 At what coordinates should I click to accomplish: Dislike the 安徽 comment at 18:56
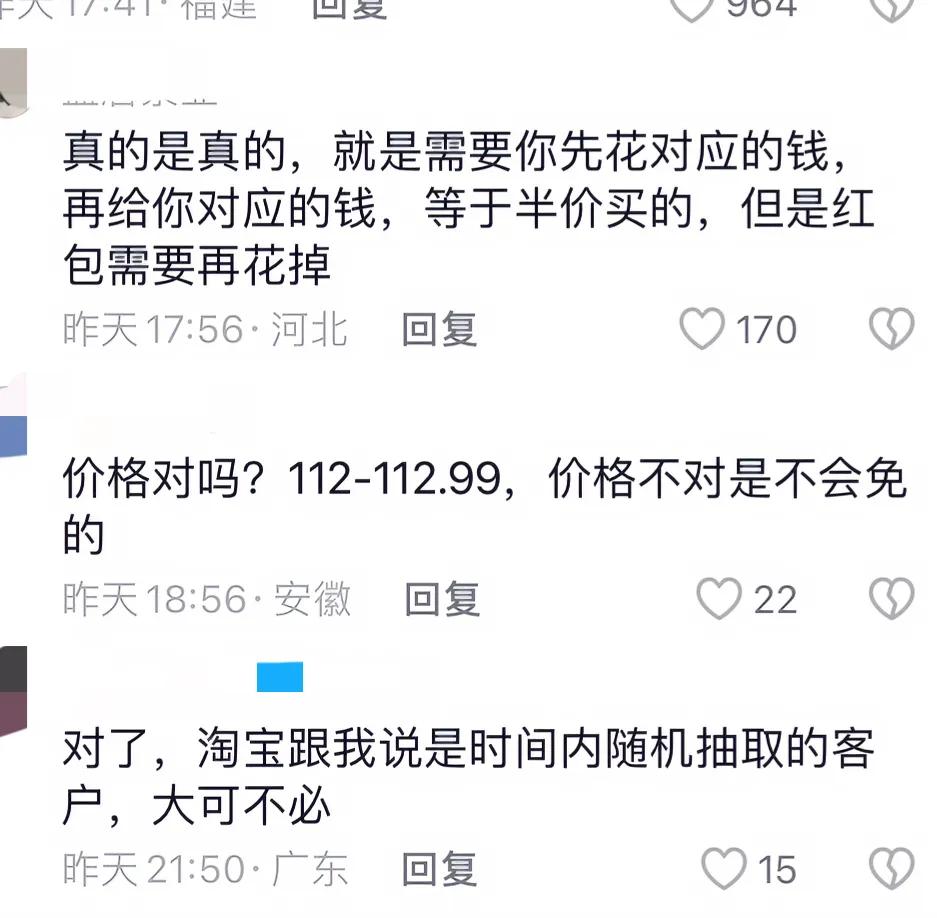click(890, 599)
